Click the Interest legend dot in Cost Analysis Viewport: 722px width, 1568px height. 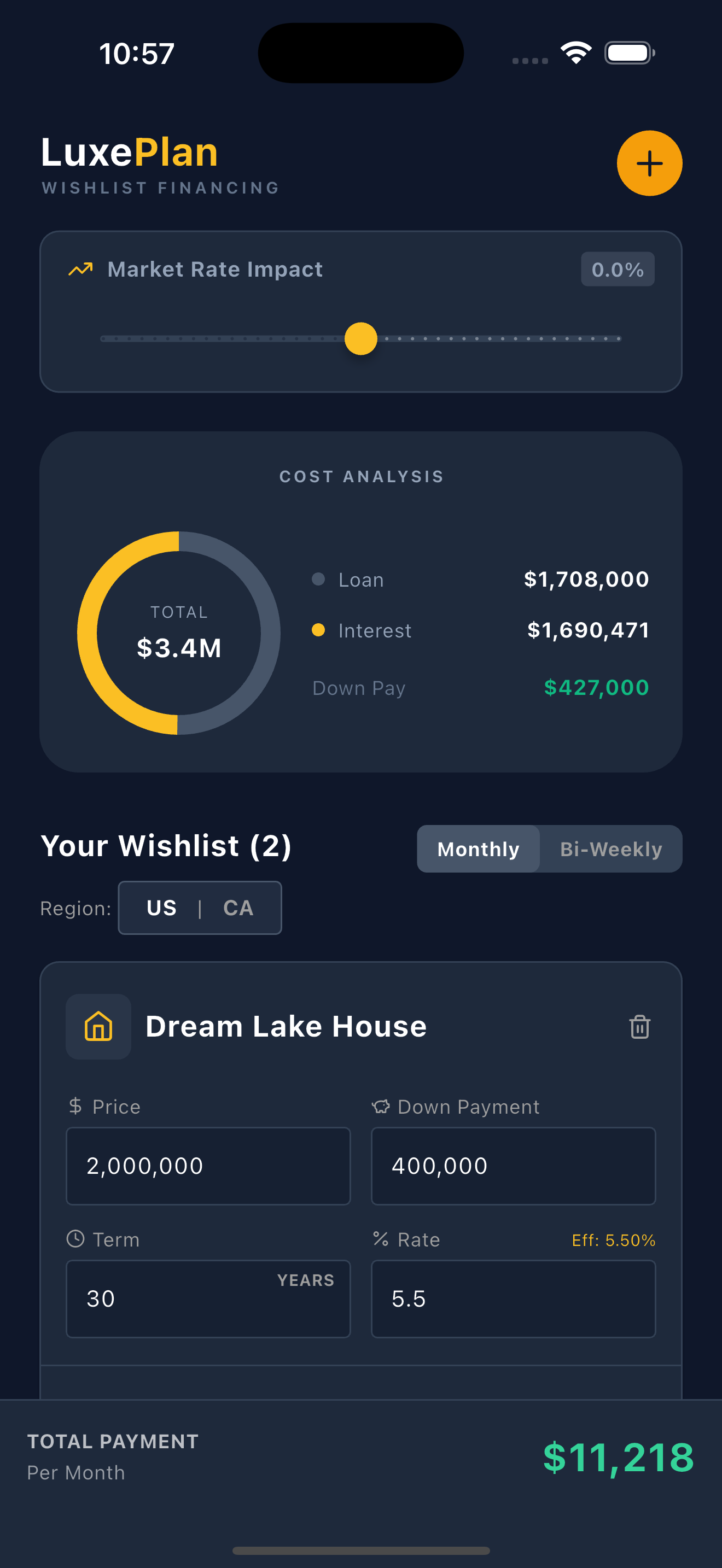point(318,630)
